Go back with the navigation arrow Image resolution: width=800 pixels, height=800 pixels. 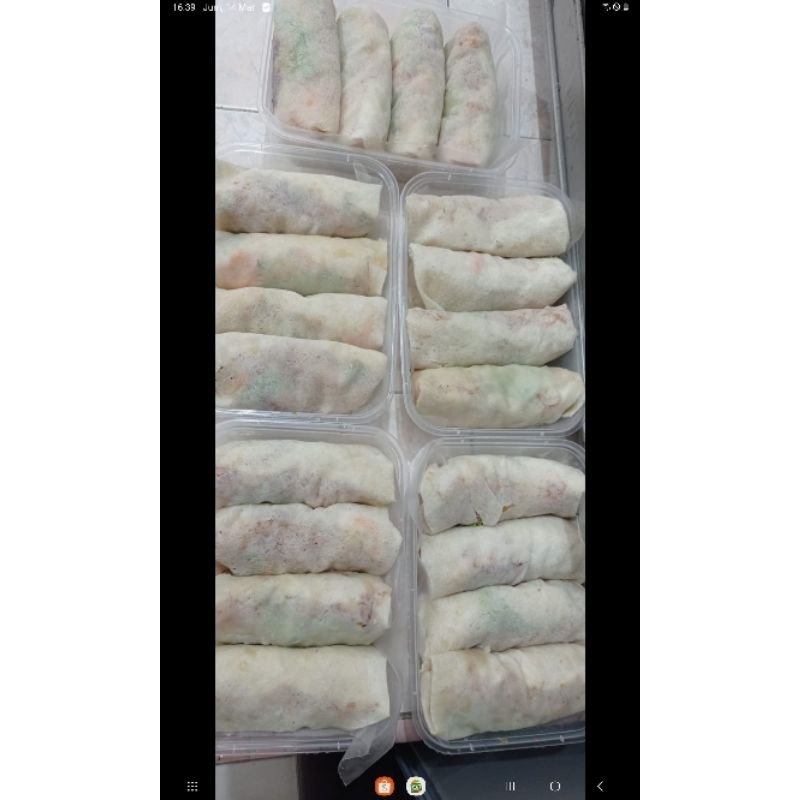tap(600, 786)
